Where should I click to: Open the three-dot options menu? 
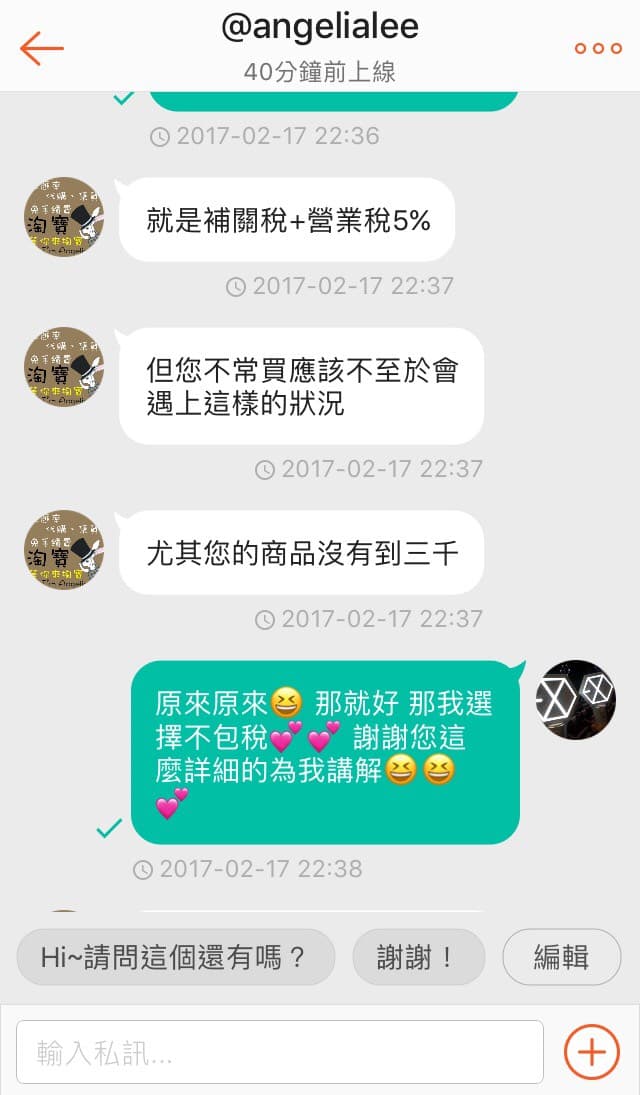598,48
